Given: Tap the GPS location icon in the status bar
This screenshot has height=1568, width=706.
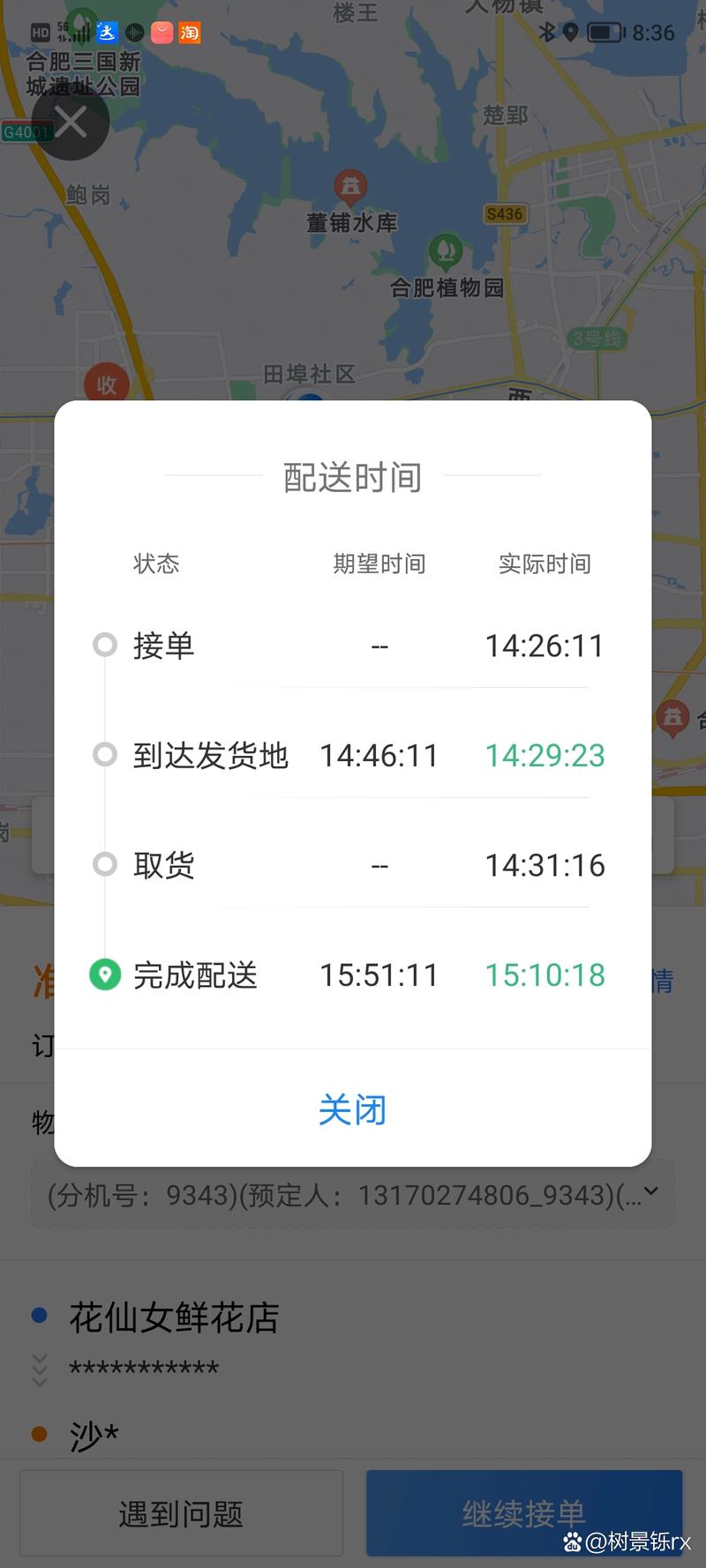Looking at the screenshot, I should [x=572, y=34].
